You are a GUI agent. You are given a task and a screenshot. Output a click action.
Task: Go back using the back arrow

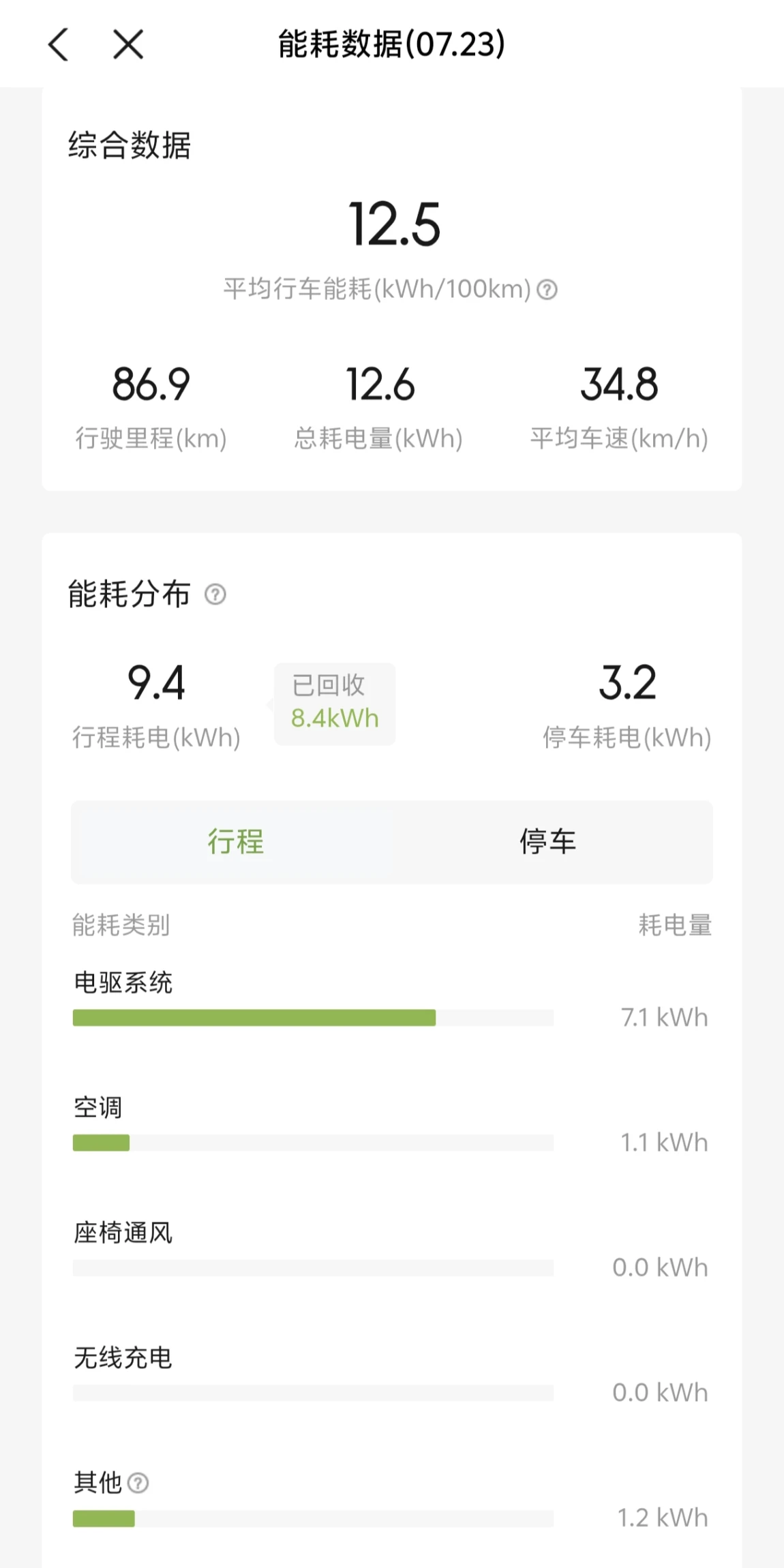[59, 45]
